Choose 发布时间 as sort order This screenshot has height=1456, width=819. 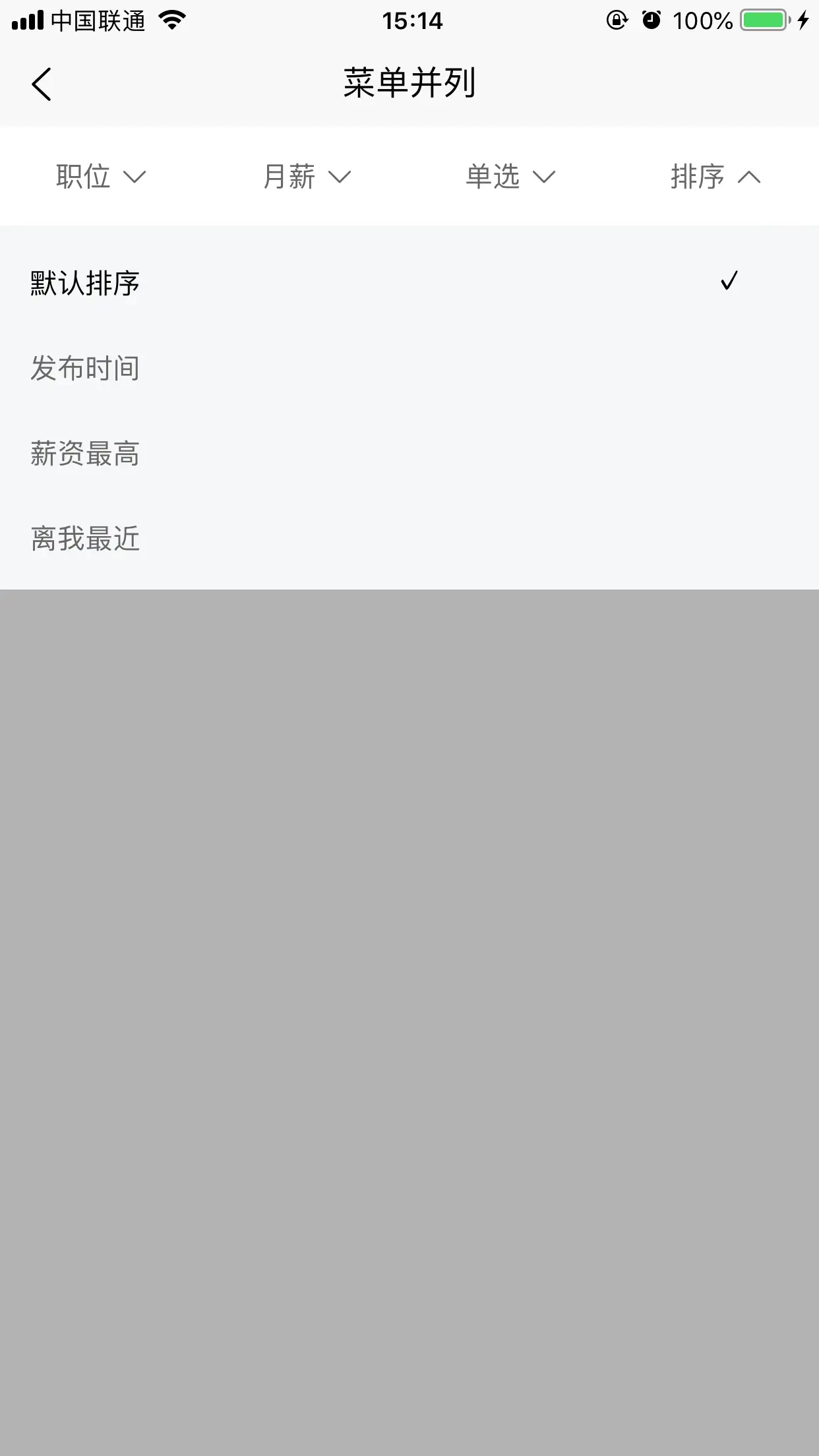coord(409,368)
